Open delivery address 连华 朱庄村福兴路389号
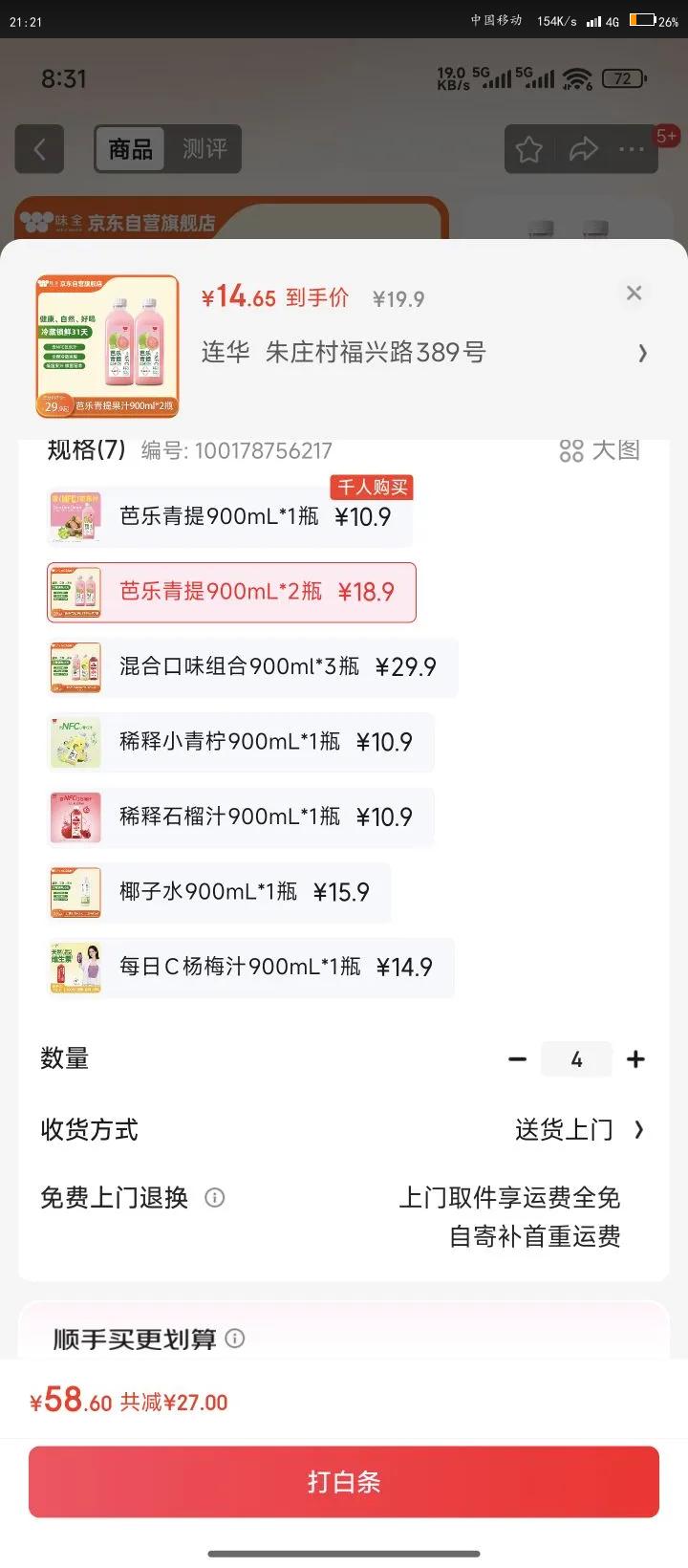Viewport: 688px width, 1568px height. tap(420, 353)
